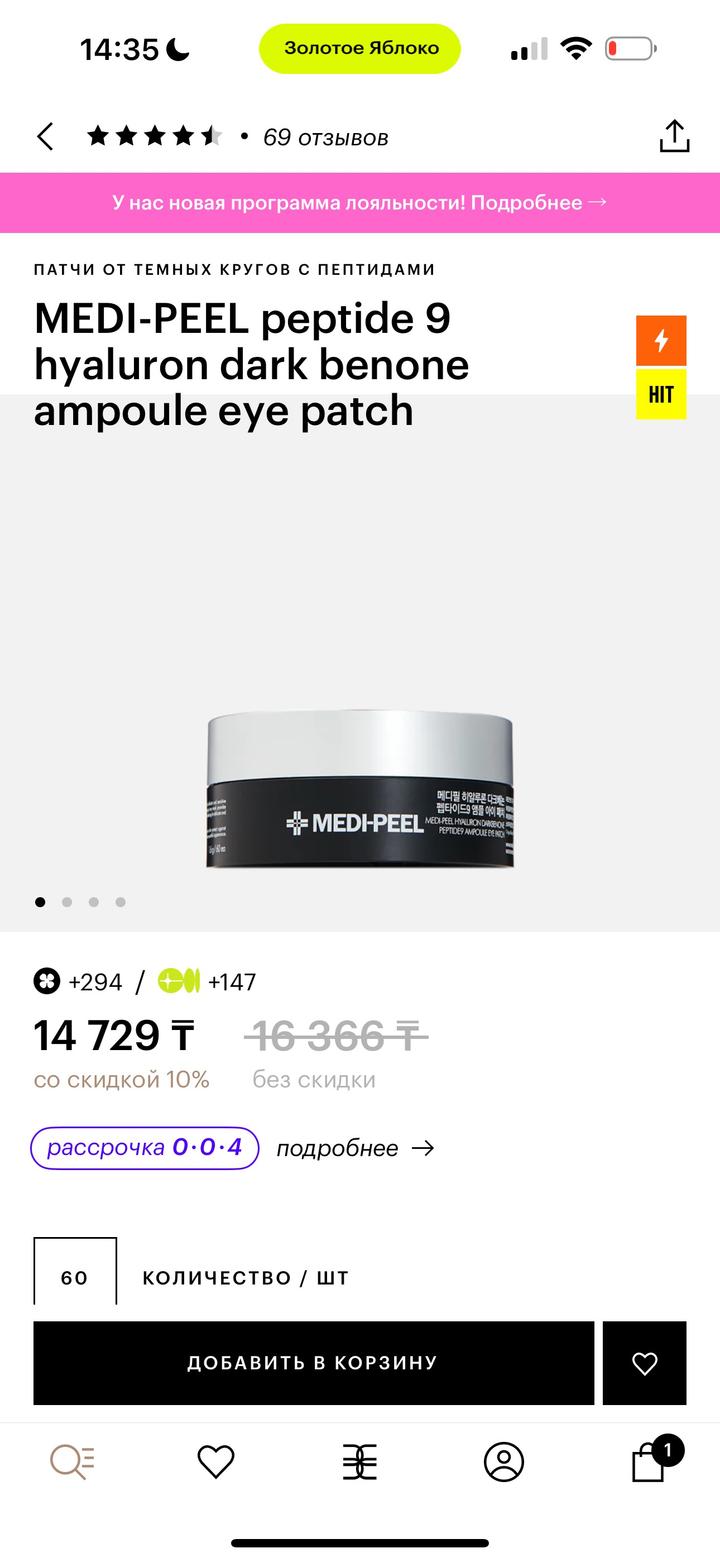
Task: Open the shopping bag with 1 item
Action: [x=650, y=1464]
